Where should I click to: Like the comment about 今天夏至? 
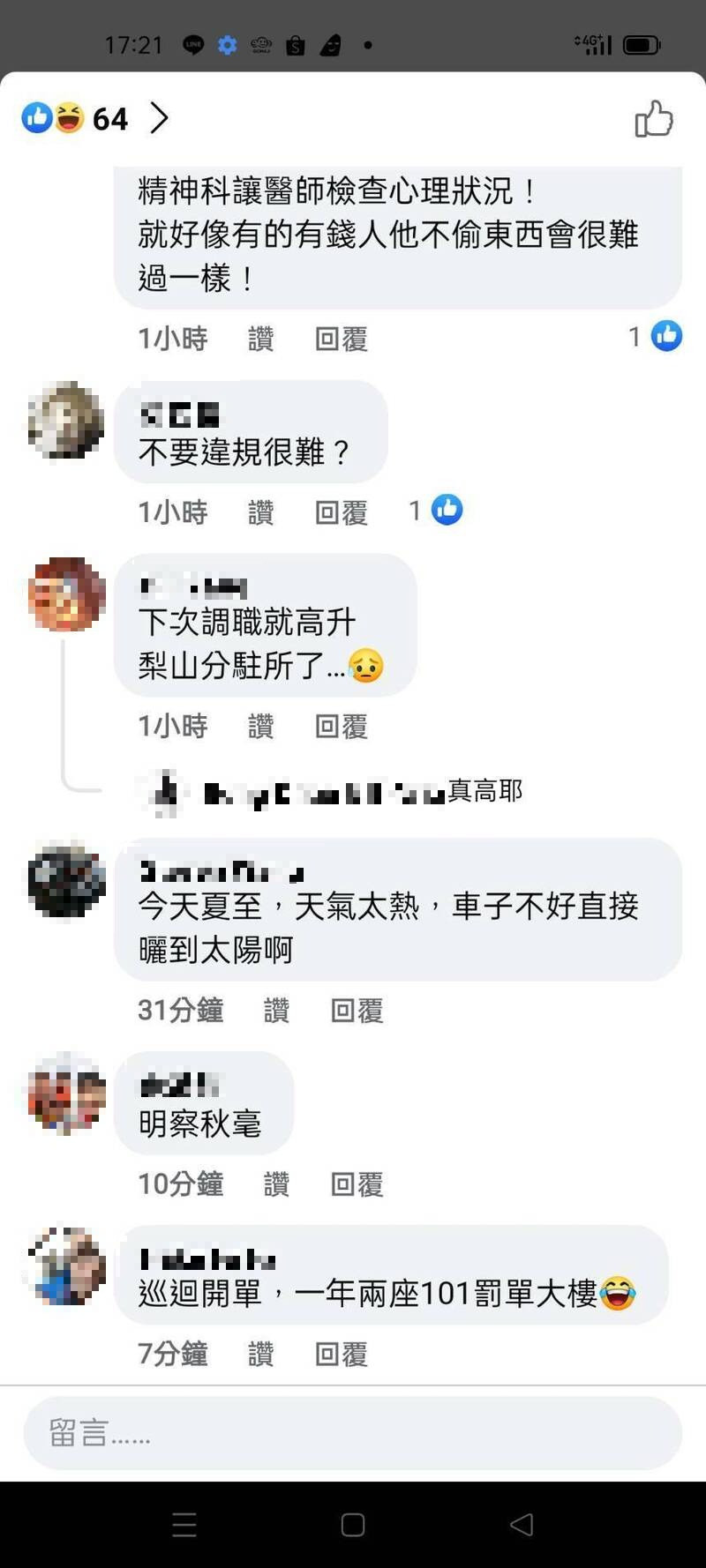tap(276, 1011)
